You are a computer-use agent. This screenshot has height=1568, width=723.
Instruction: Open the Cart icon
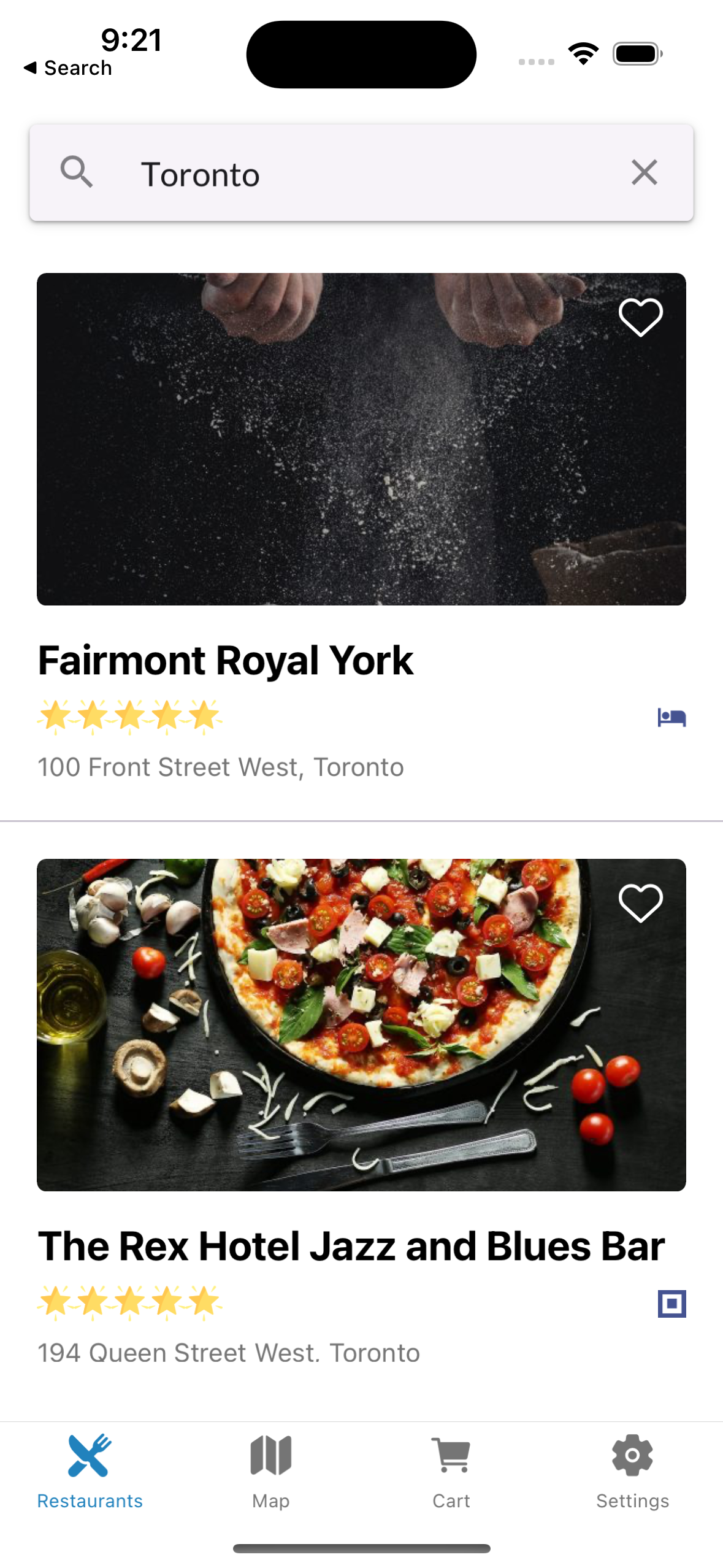coord(451,1453)
